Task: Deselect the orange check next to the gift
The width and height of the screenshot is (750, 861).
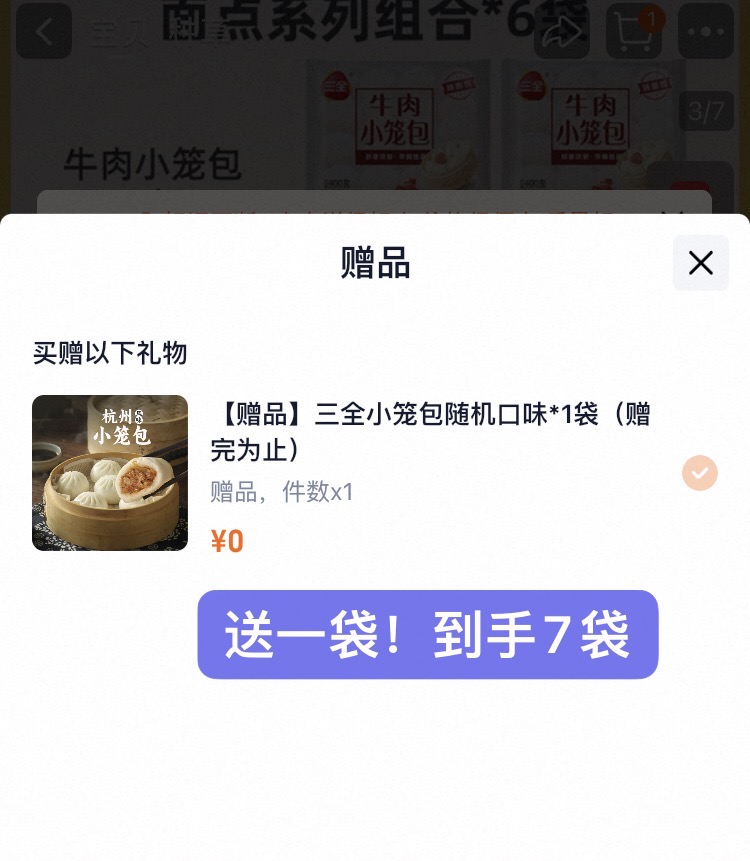Action: point(700,473)
